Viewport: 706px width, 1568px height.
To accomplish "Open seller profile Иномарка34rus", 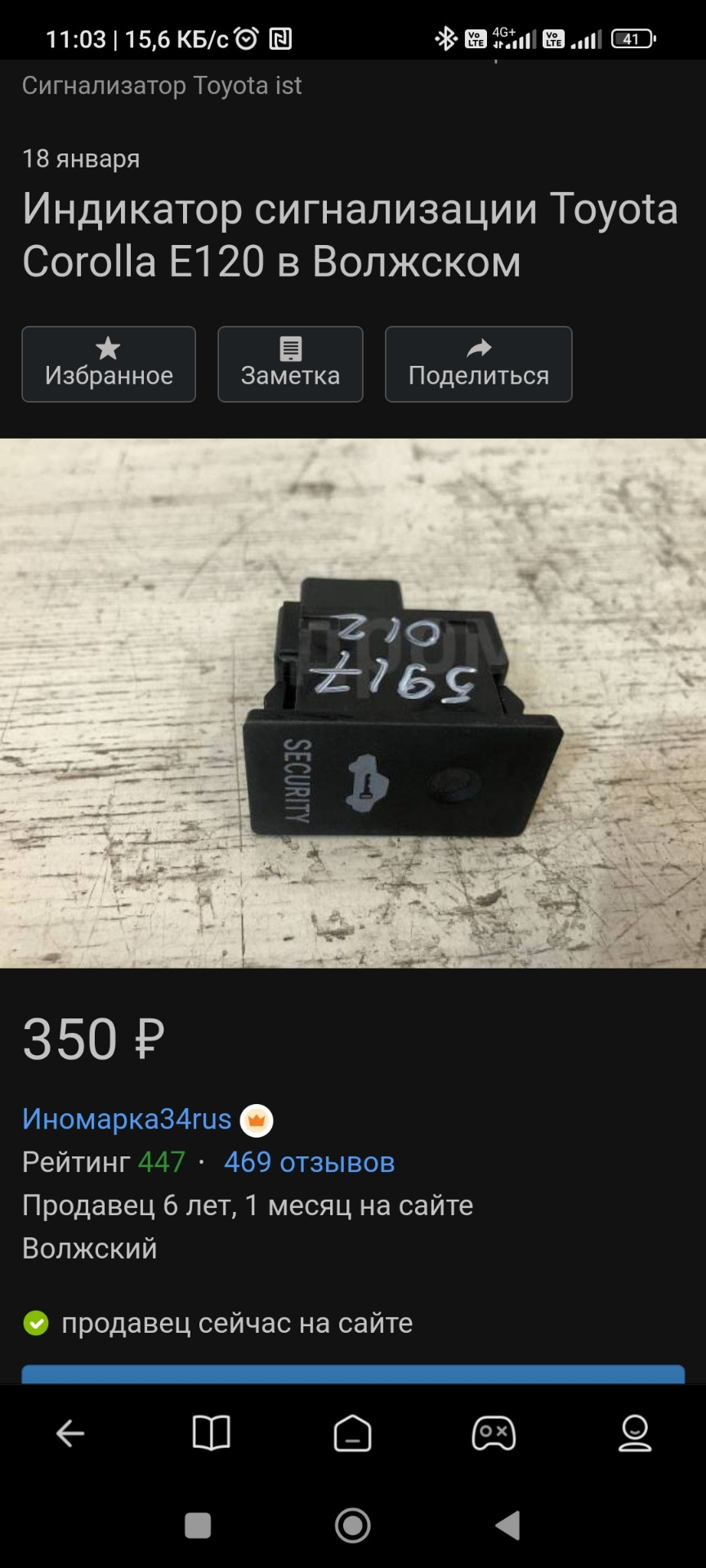I will 127,1119.
